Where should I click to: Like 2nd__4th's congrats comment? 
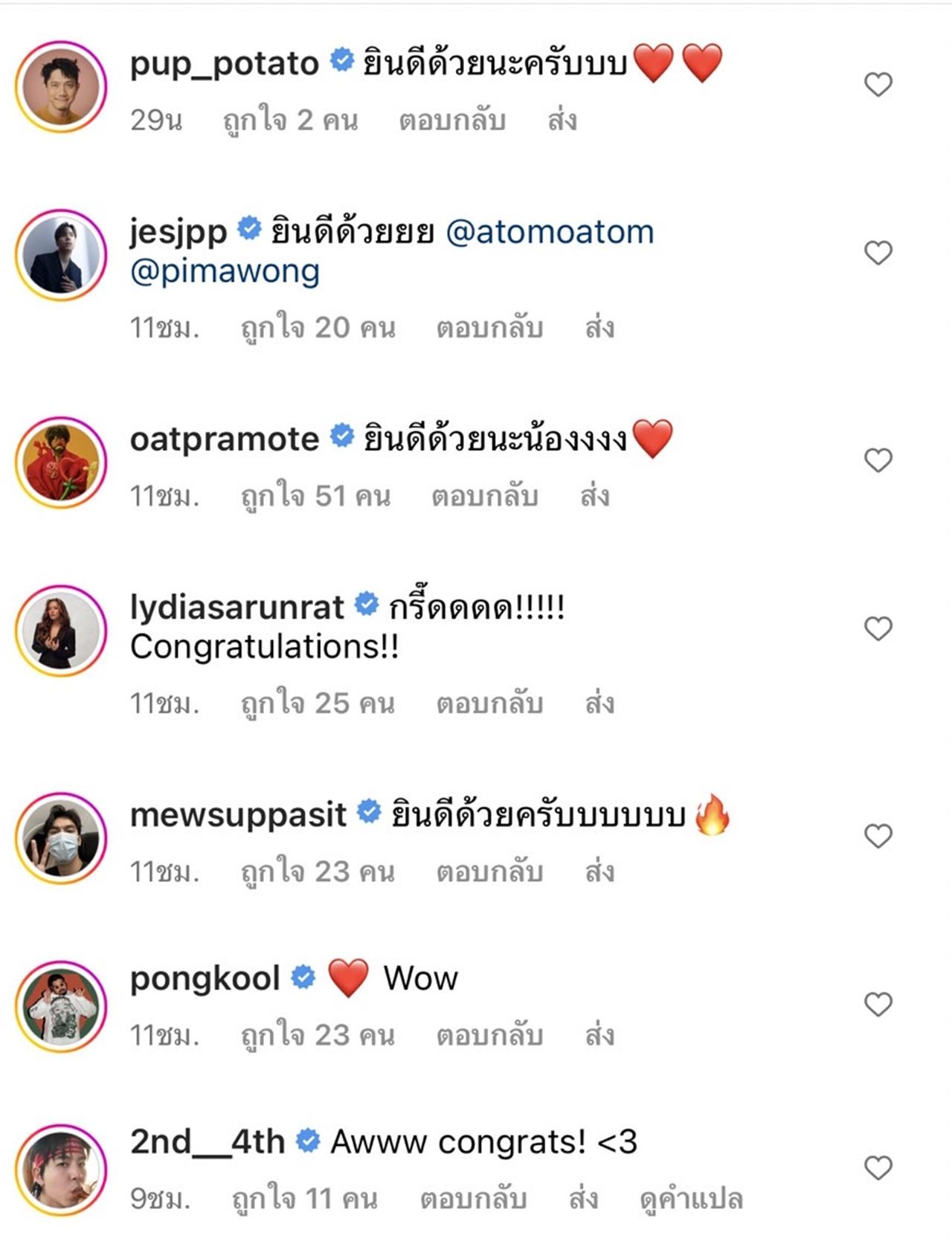click(x=878, y=1168)
